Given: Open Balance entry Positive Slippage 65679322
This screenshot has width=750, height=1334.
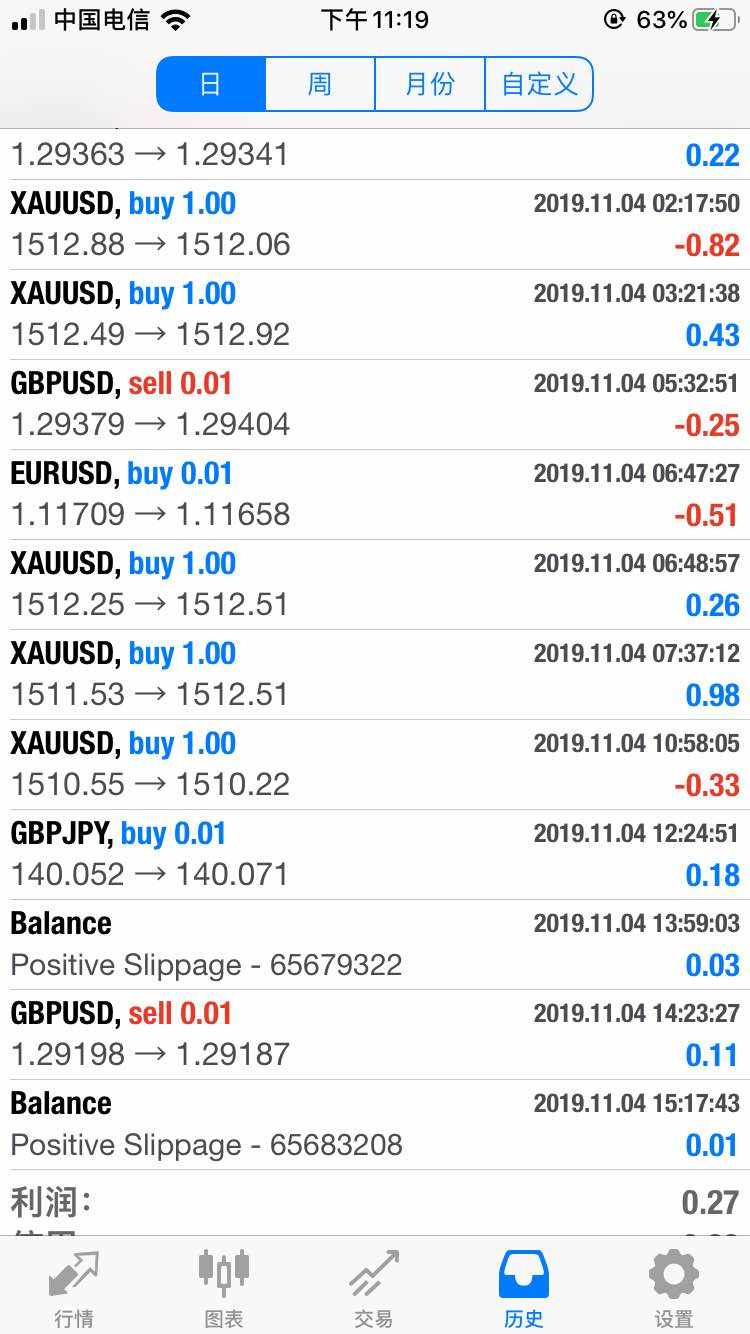Looking at the screenshot, I should (375, 944).
